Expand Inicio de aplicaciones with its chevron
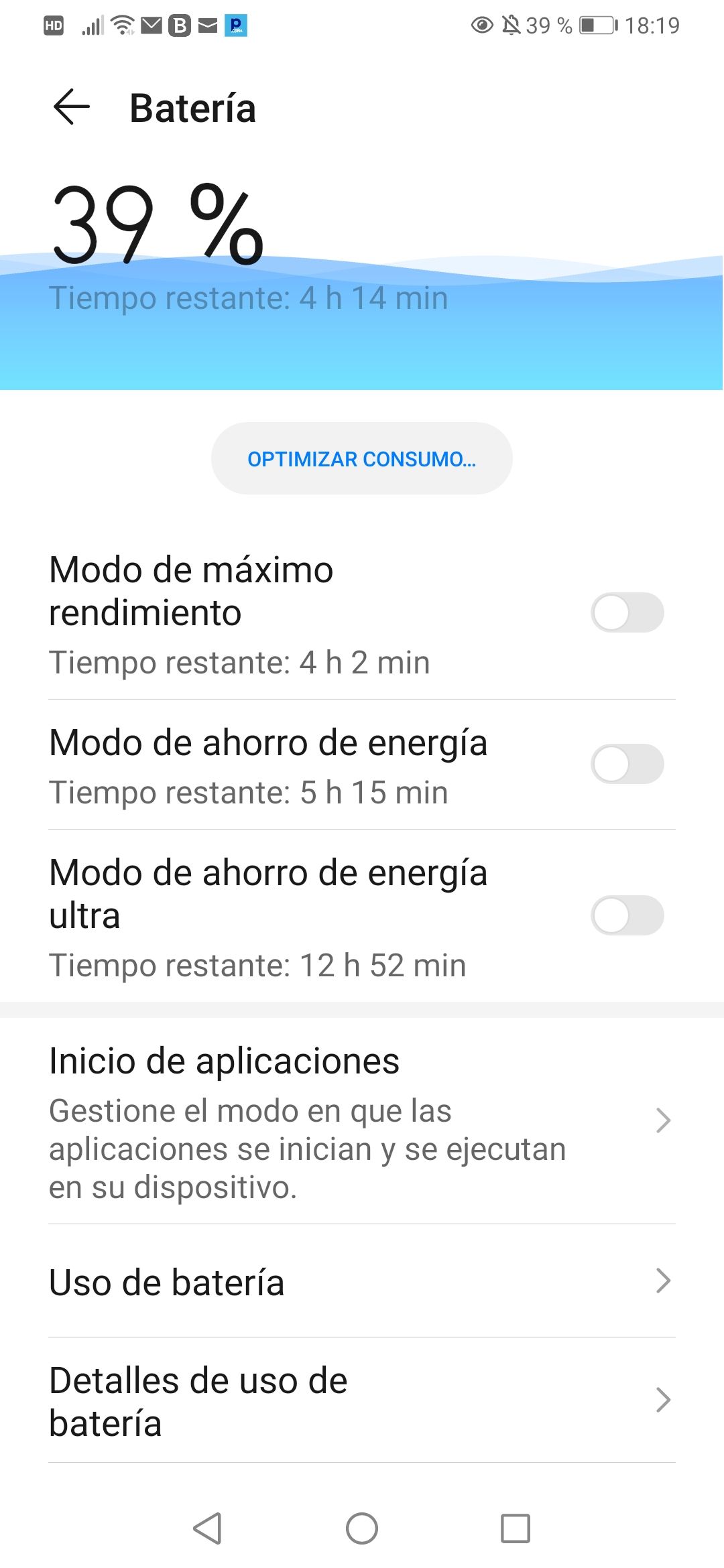The image size is (724, 1568). point(662,1120)
